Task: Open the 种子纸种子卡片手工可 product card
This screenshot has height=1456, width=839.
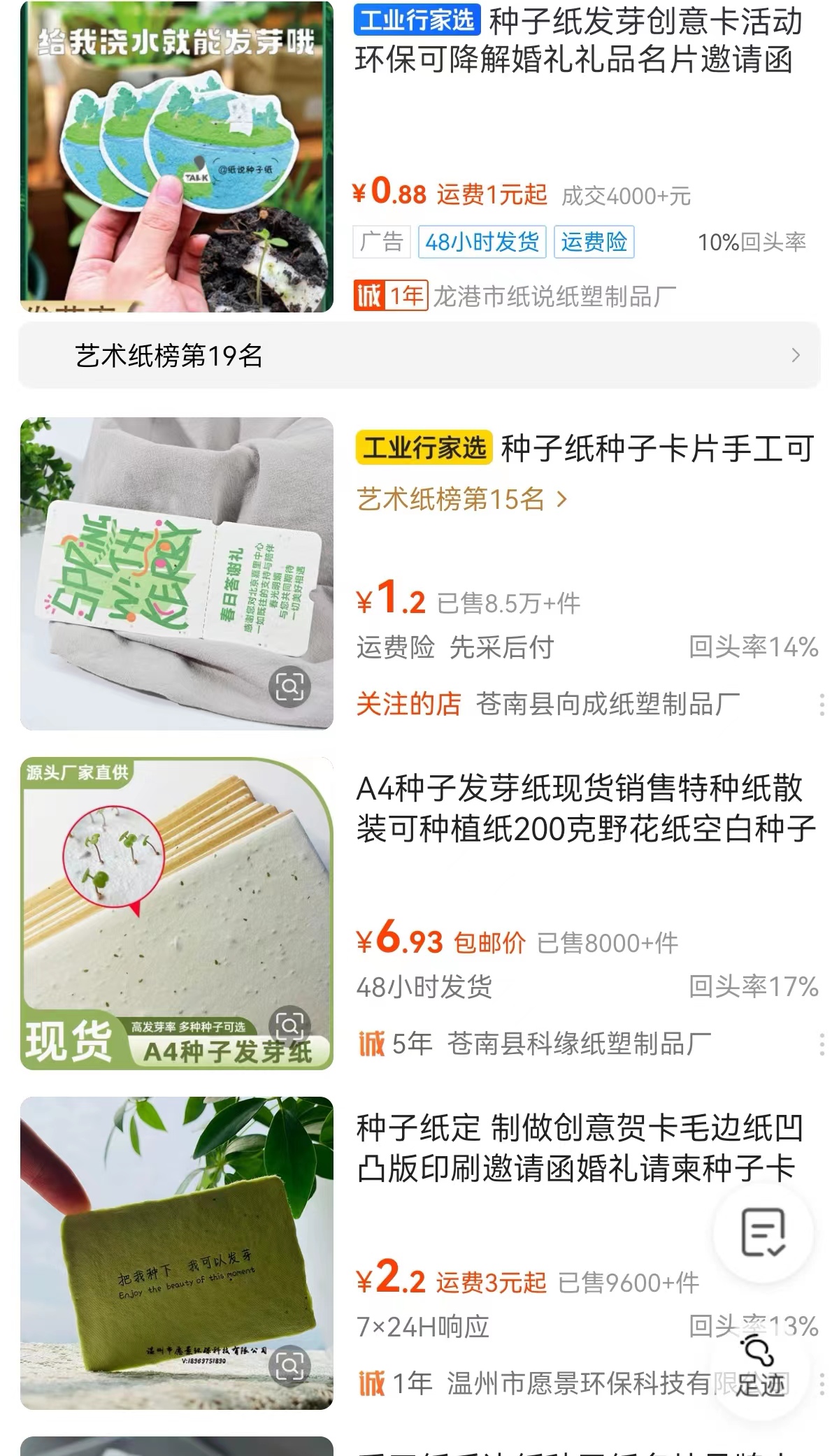Action: click(x=656, y=449)
